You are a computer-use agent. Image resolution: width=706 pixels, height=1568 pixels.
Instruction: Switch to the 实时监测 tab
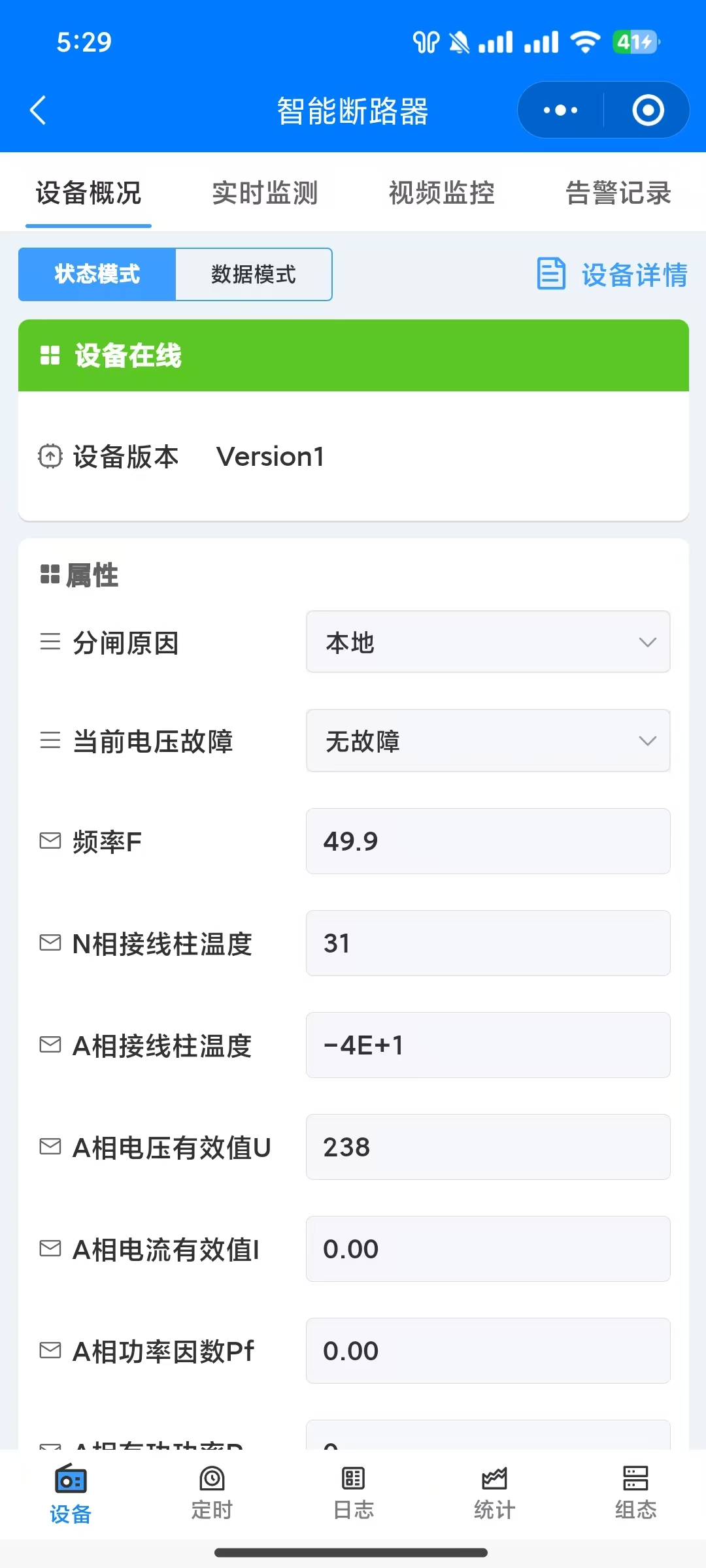tap(265, 193)
